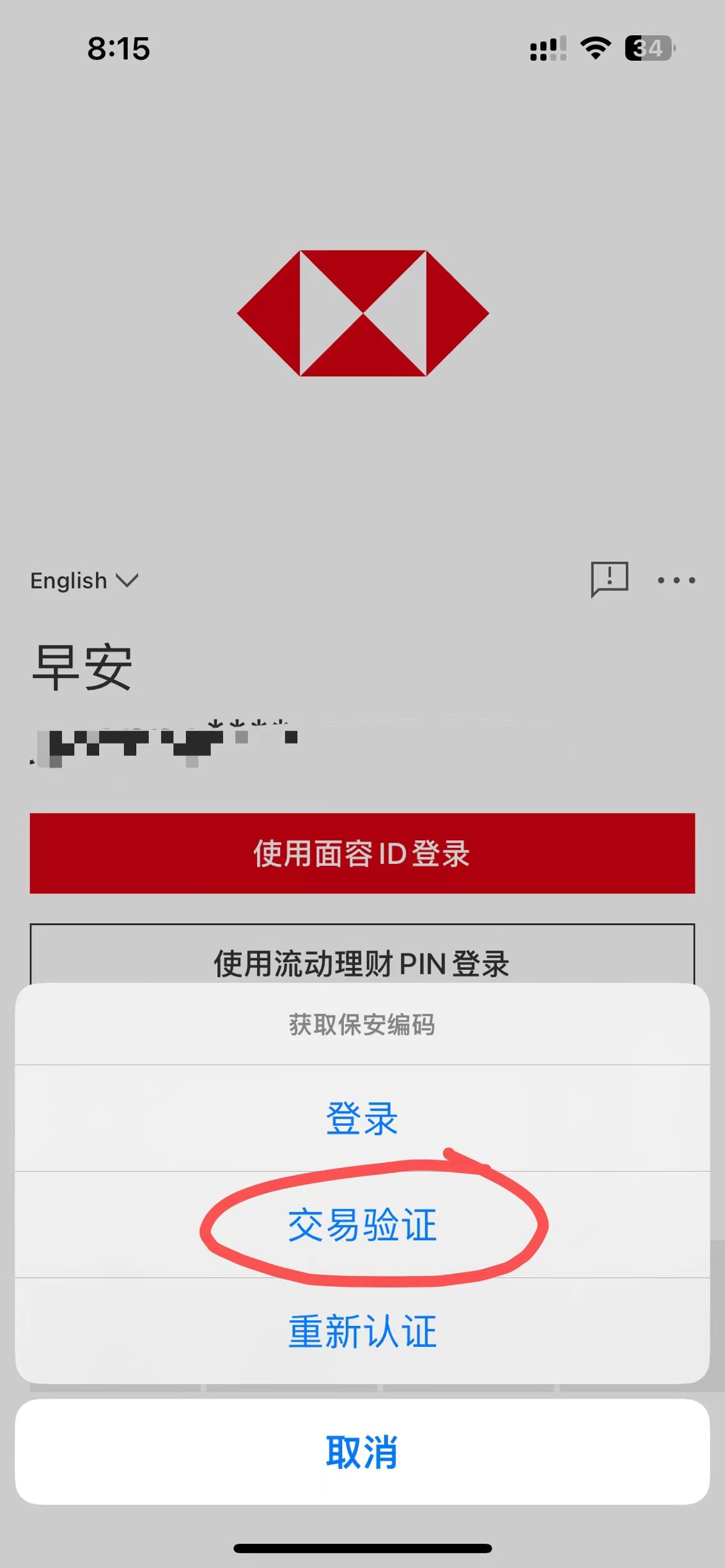The height and width of the screenshot is (1568, 725).
Task: Choose 重新认证 option
Action: (362, 1330)
